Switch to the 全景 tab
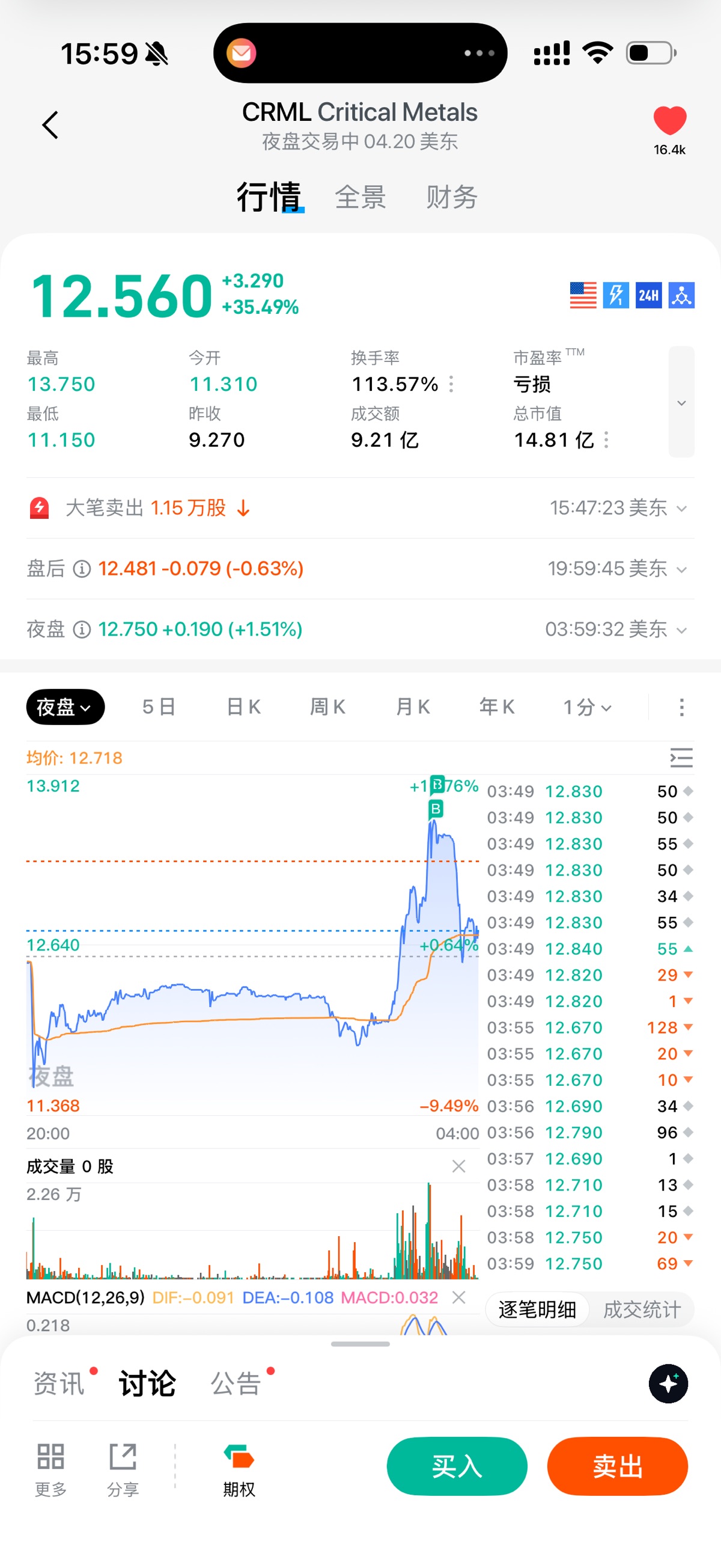Screen dimensions: 721x1568 (360, 197)
